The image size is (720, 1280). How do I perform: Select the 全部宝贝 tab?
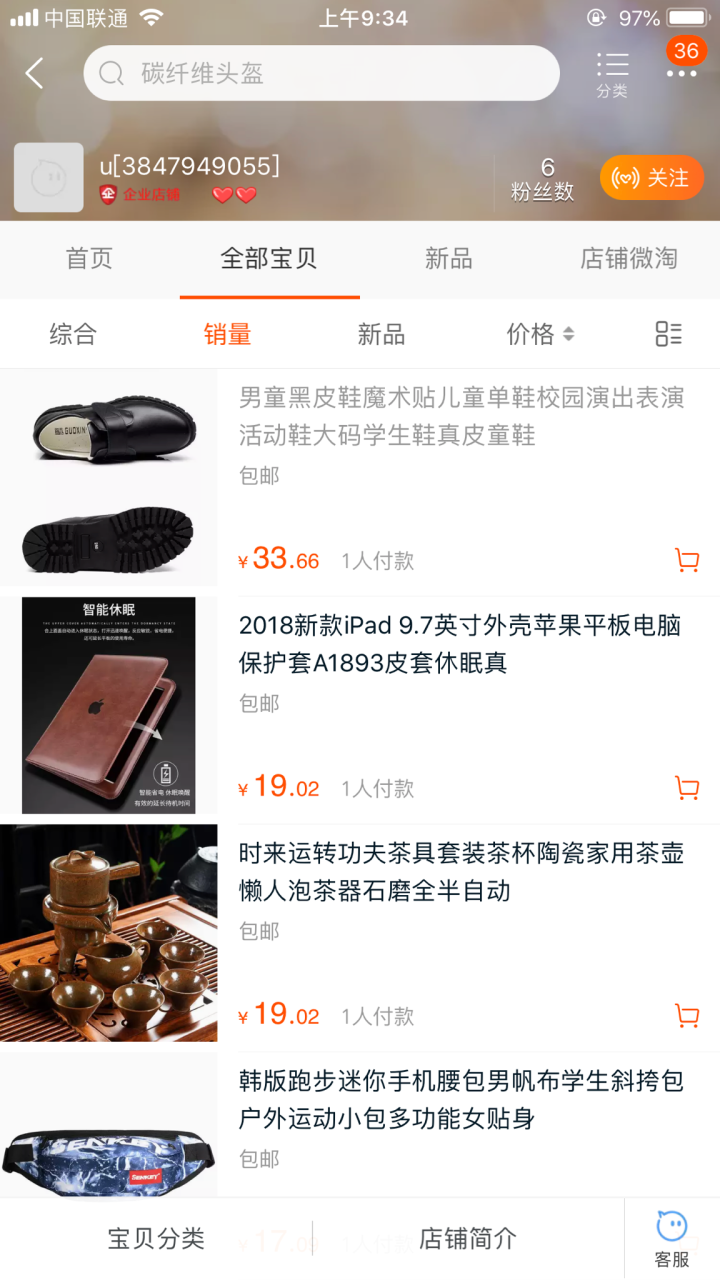point(269,259)
